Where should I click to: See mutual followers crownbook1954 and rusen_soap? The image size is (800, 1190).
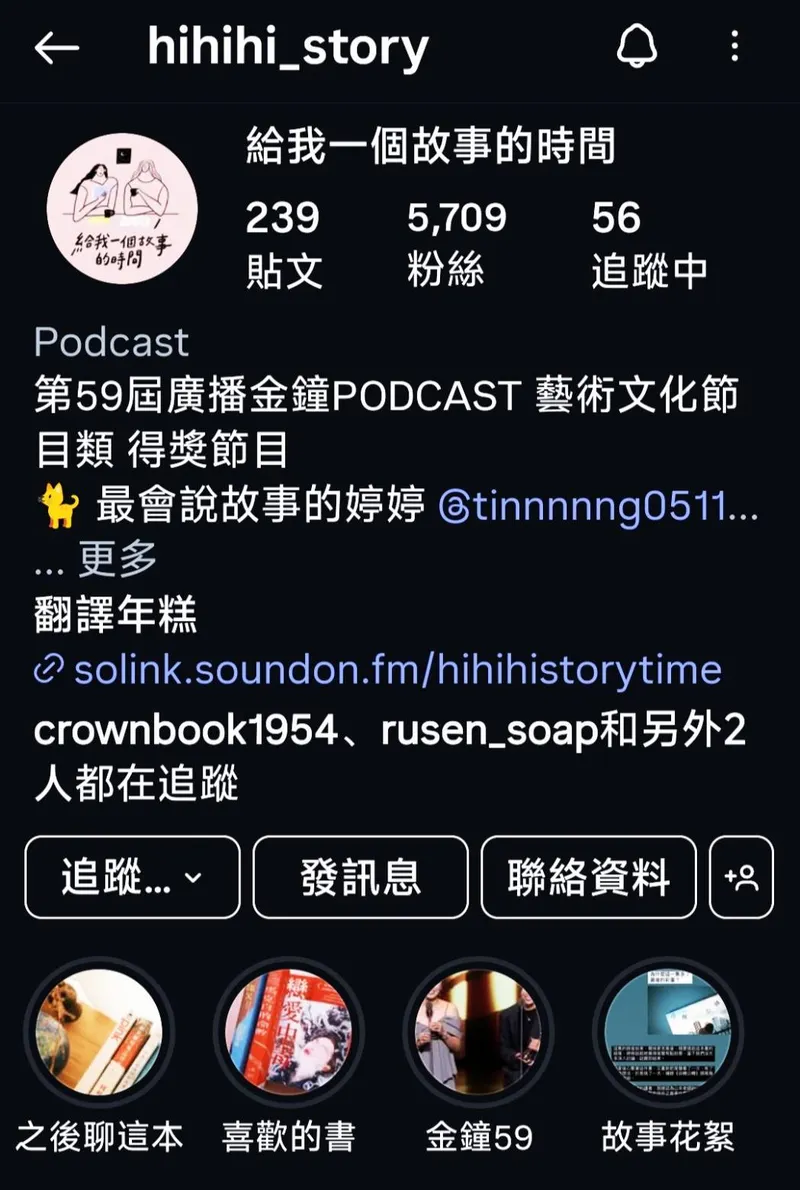tap(390, 757)
